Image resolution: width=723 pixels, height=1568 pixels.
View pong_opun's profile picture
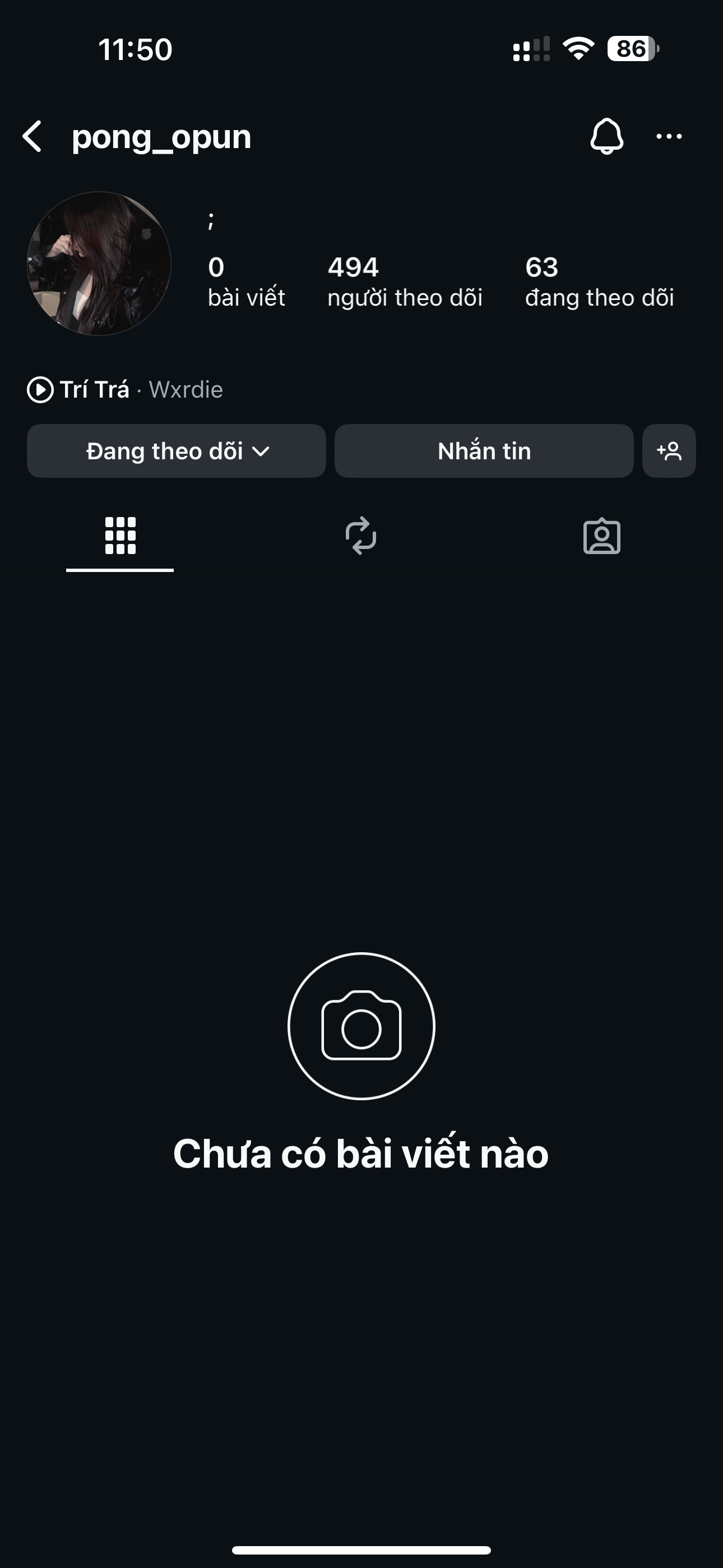[99, 264]
